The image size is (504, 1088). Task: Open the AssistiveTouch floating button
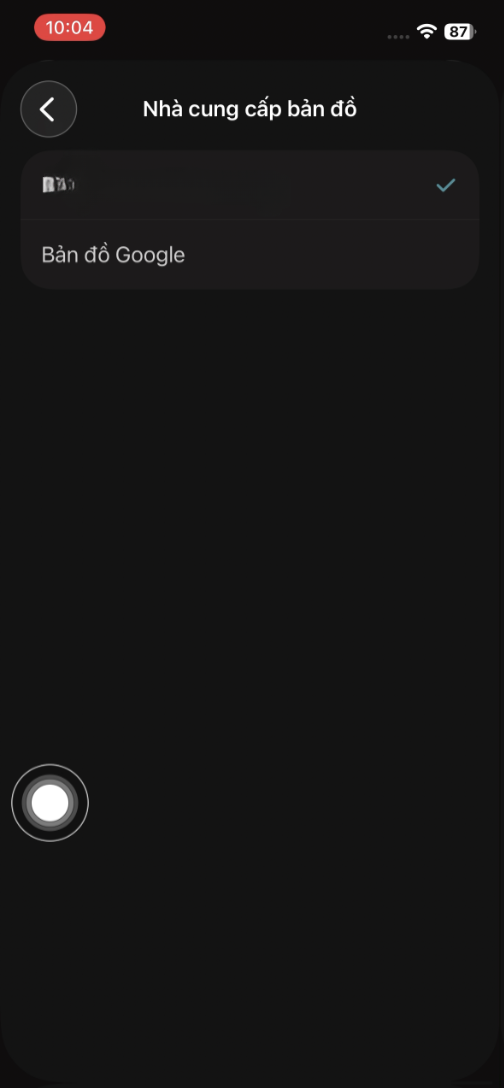pos(50,803)
